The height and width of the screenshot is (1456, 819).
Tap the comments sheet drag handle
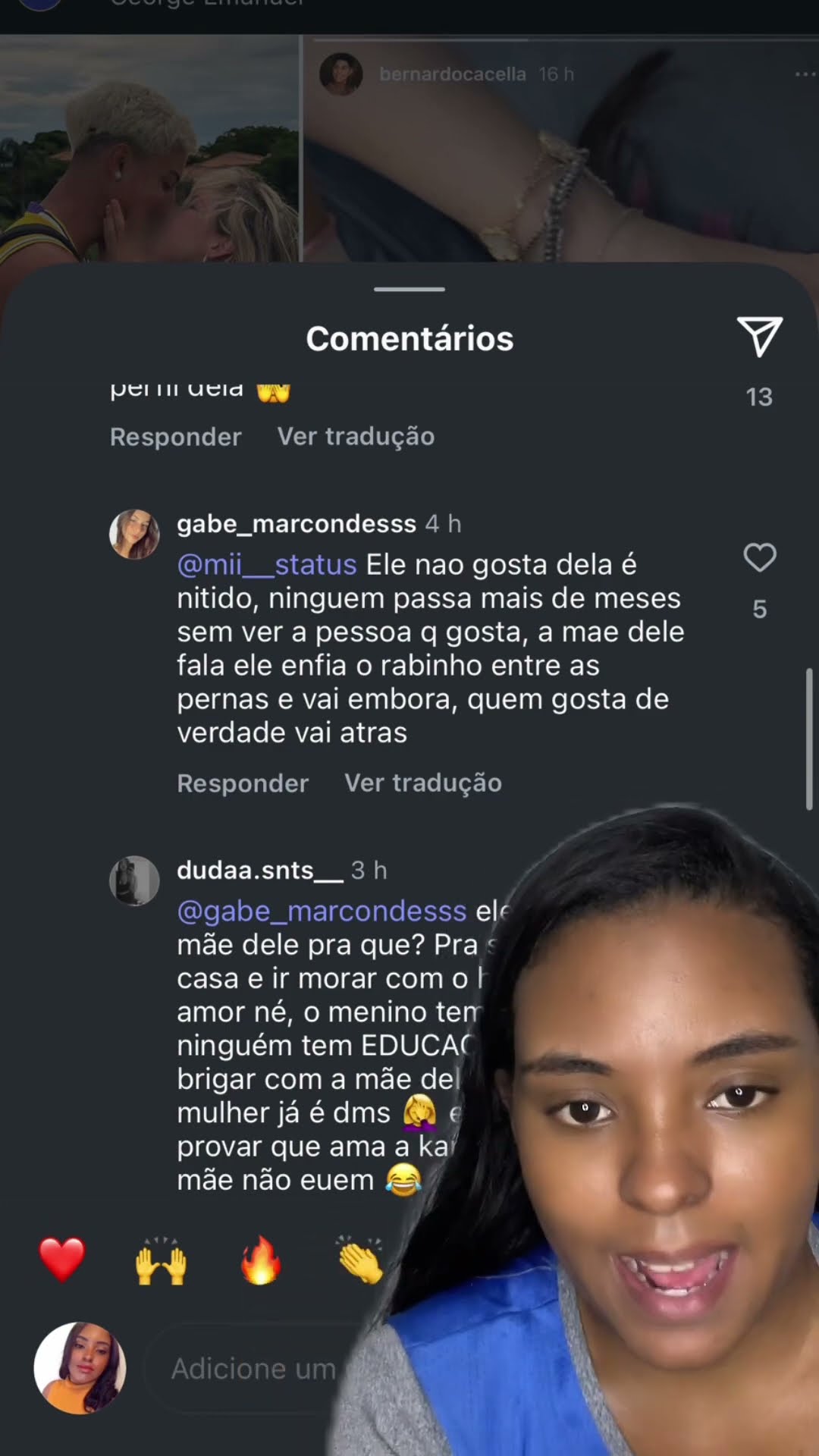pyautogui.click(x=409, y=289)
